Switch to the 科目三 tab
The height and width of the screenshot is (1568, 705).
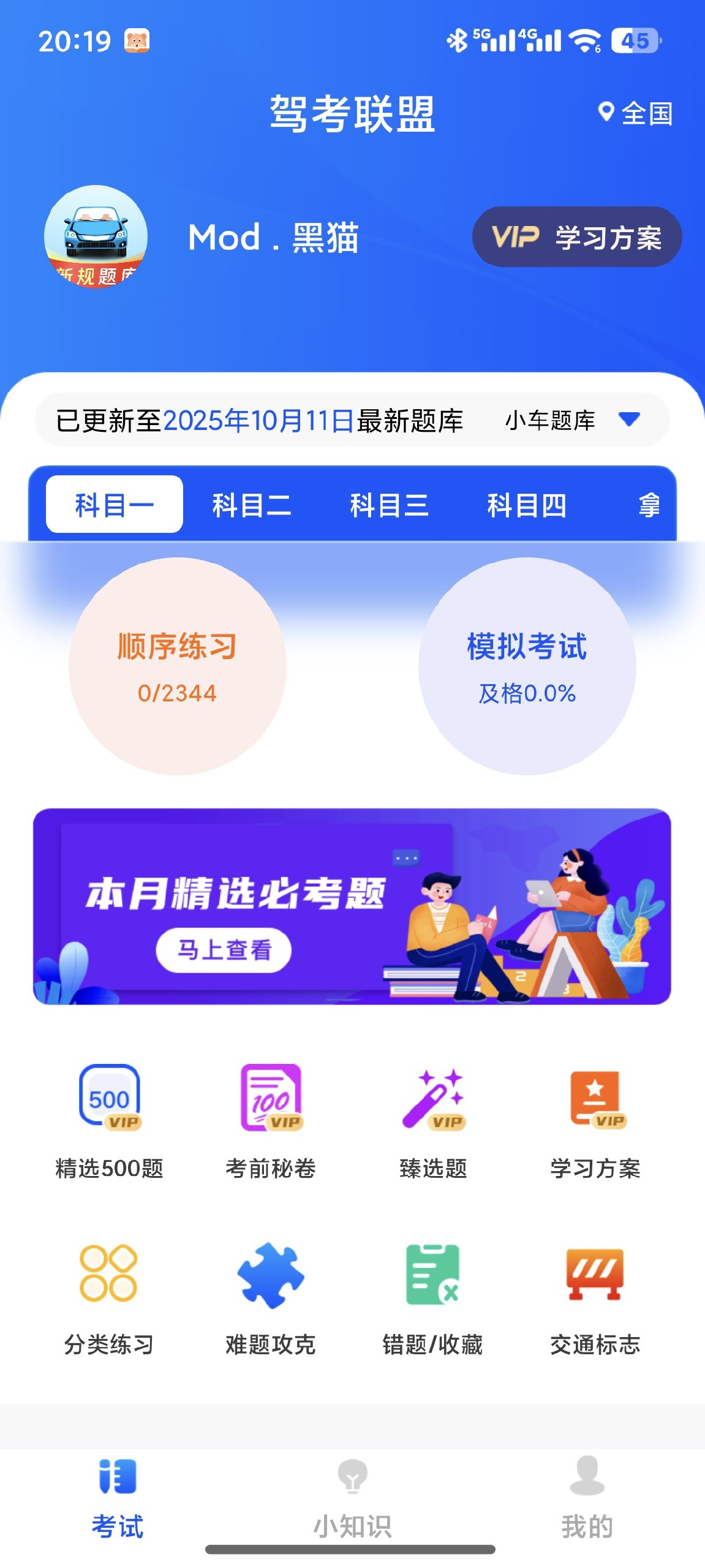(389, 505)
